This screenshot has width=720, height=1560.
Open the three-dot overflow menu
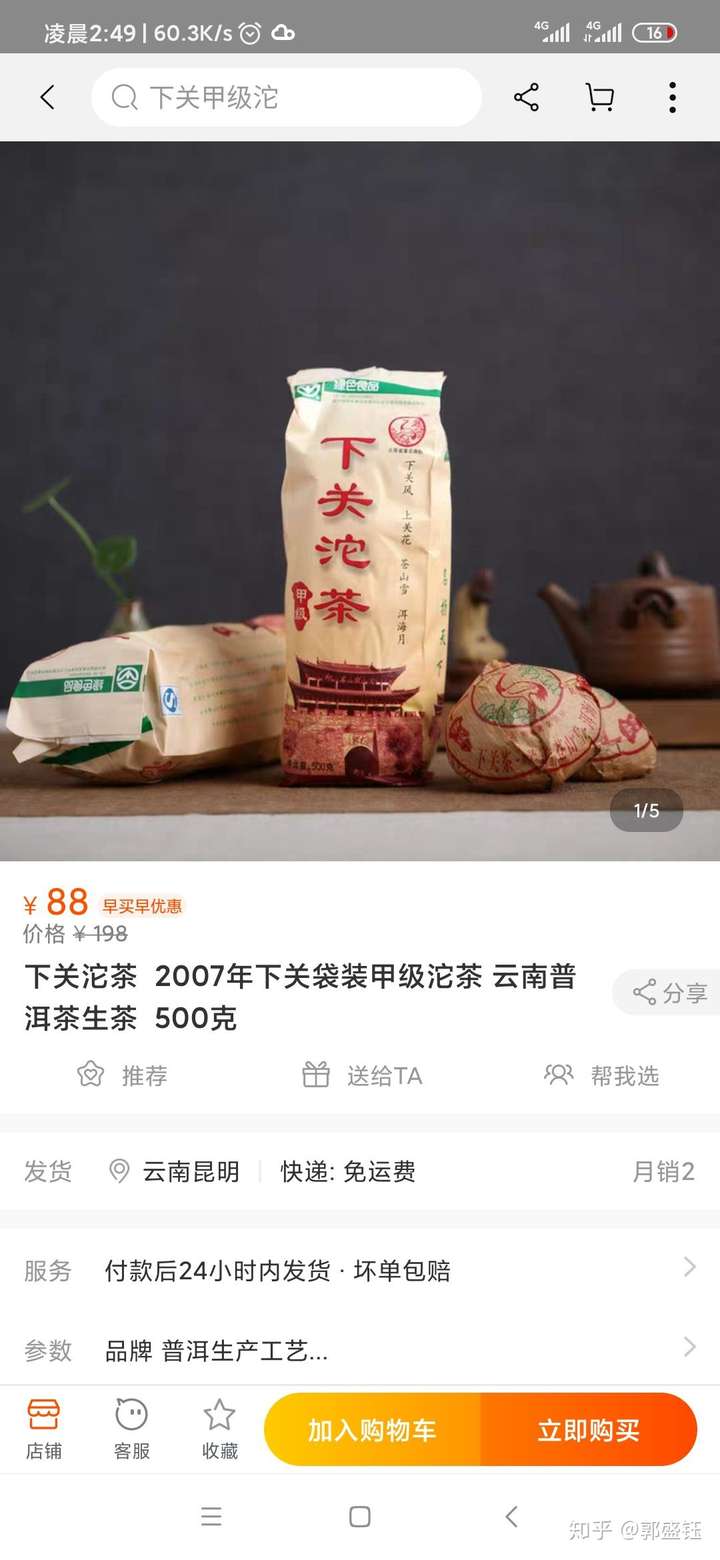[x=672, y=97]
